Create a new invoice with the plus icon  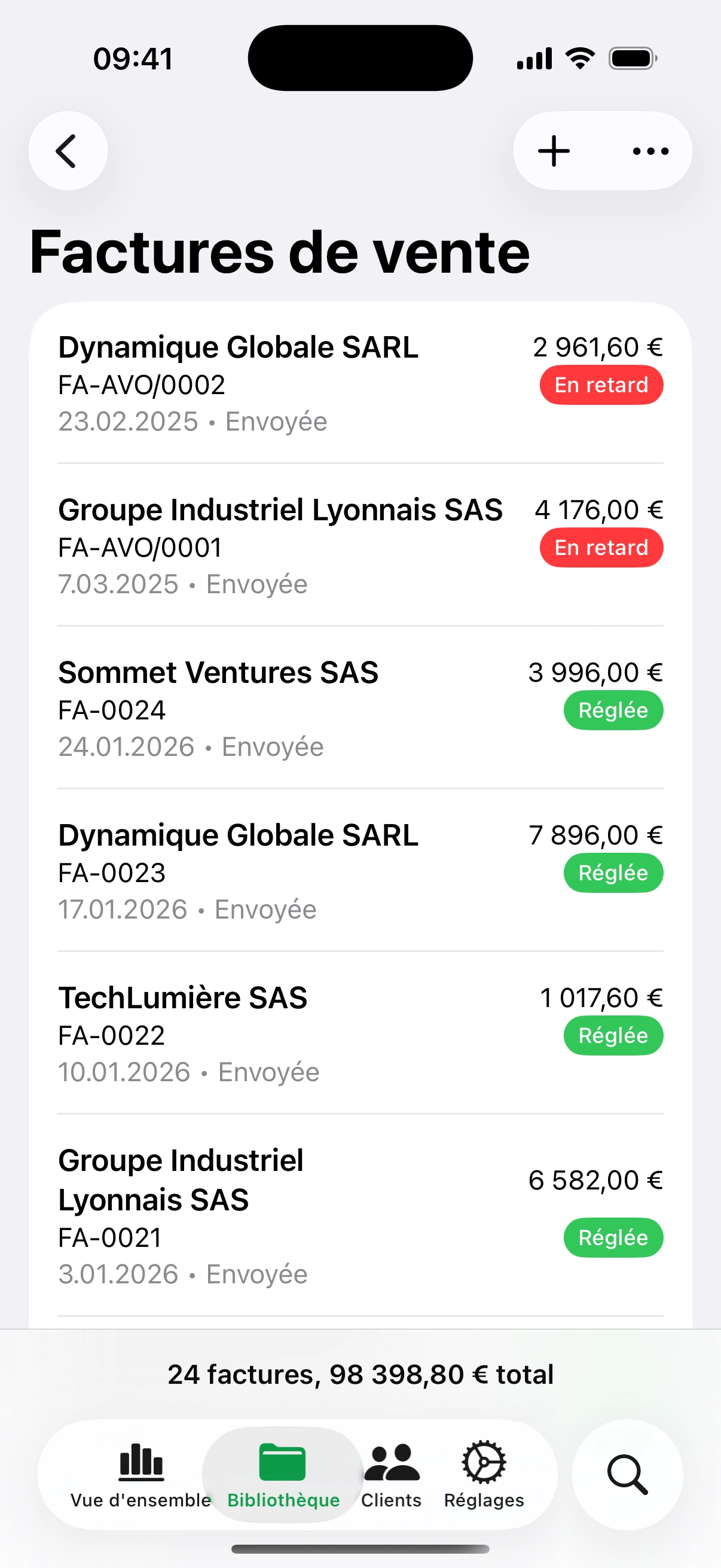tap(552, 150)
